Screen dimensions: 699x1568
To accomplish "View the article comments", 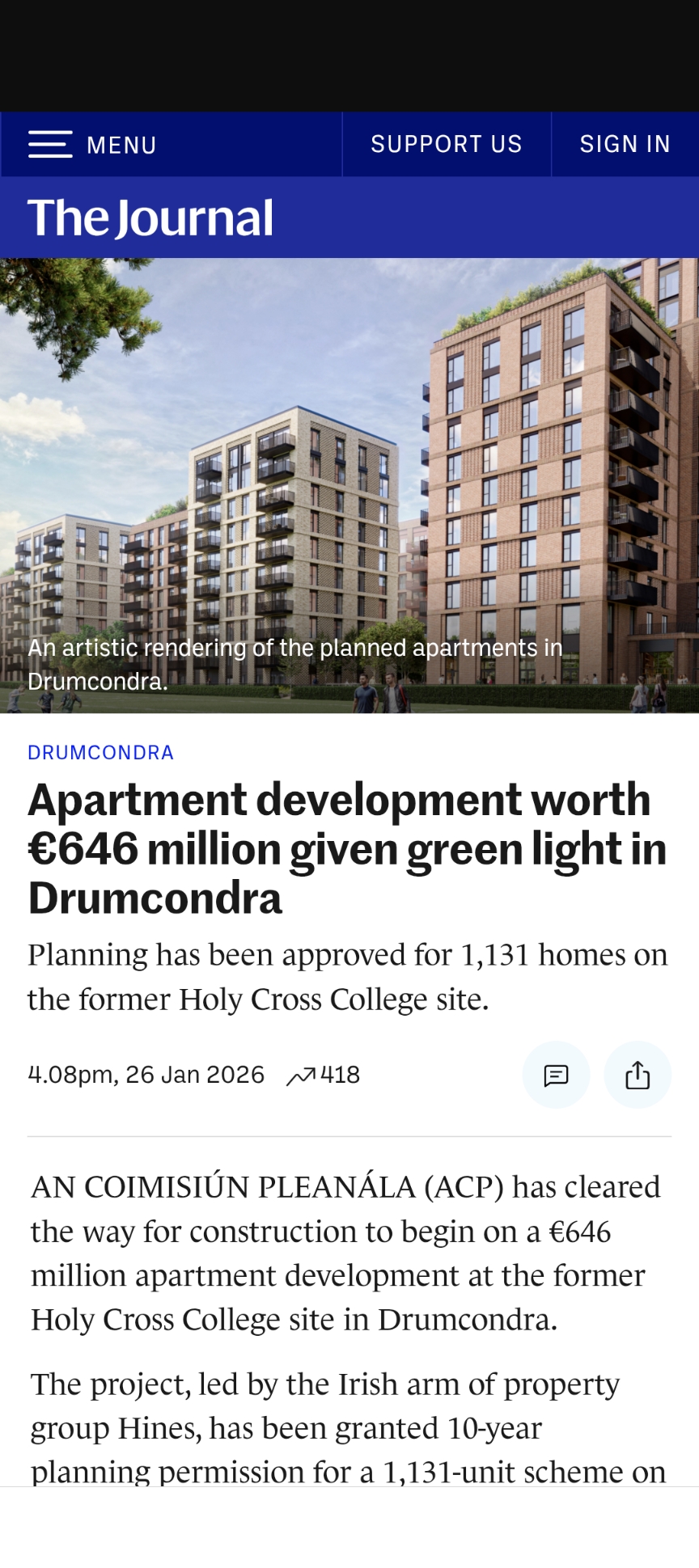I will 556,1076.
